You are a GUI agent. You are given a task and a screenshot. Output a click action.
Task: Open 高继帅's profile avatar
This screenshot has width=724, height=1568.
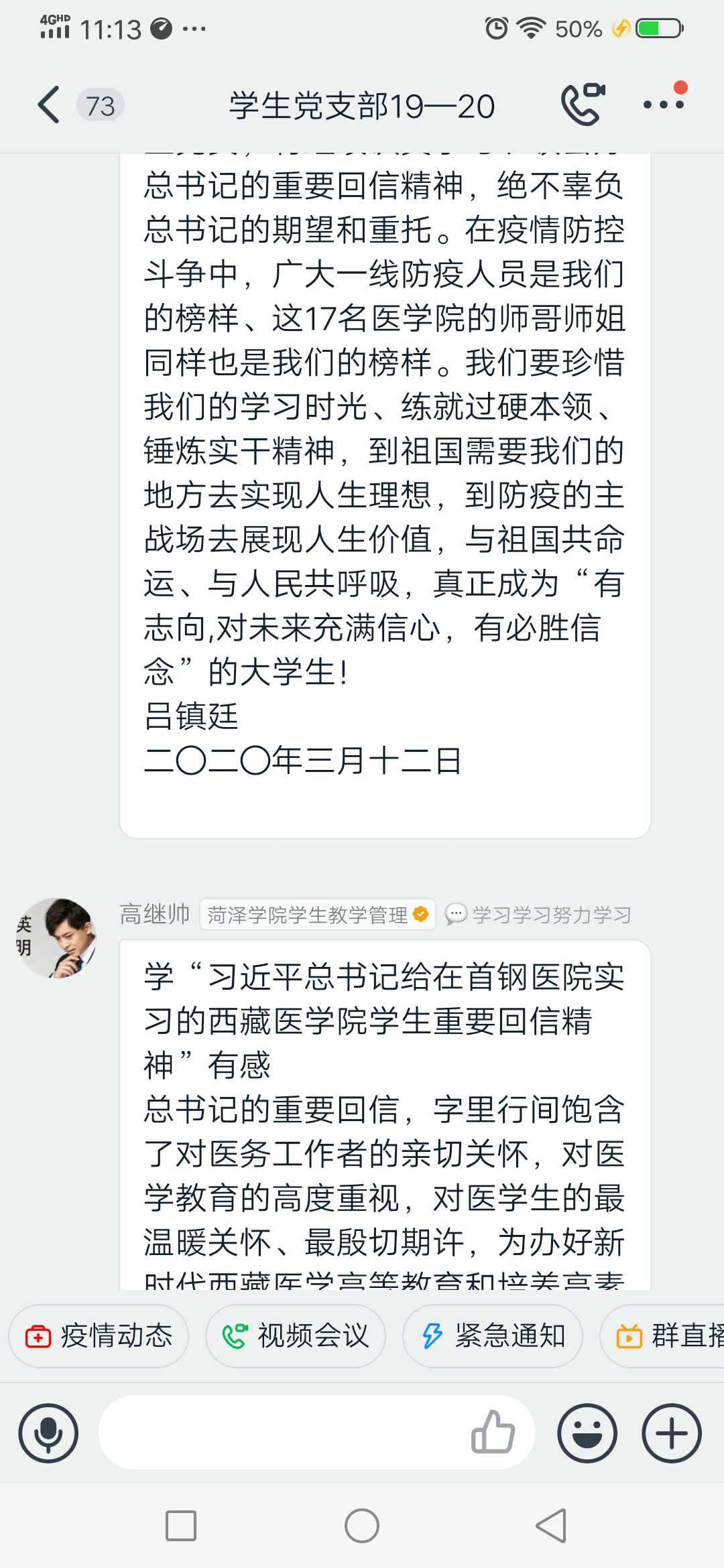[57, 937]
